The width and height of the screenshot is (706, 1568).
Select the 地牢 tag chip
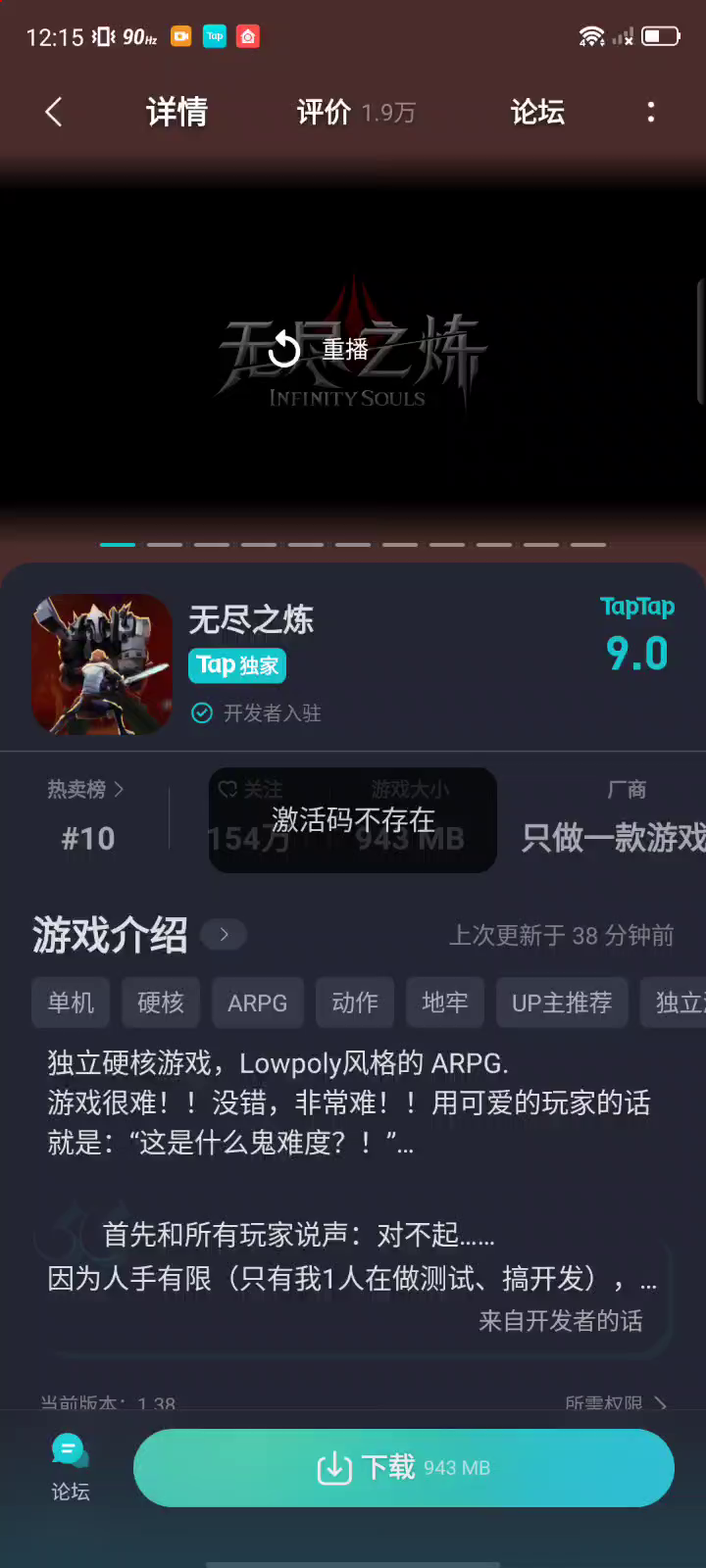[445, 1003]
